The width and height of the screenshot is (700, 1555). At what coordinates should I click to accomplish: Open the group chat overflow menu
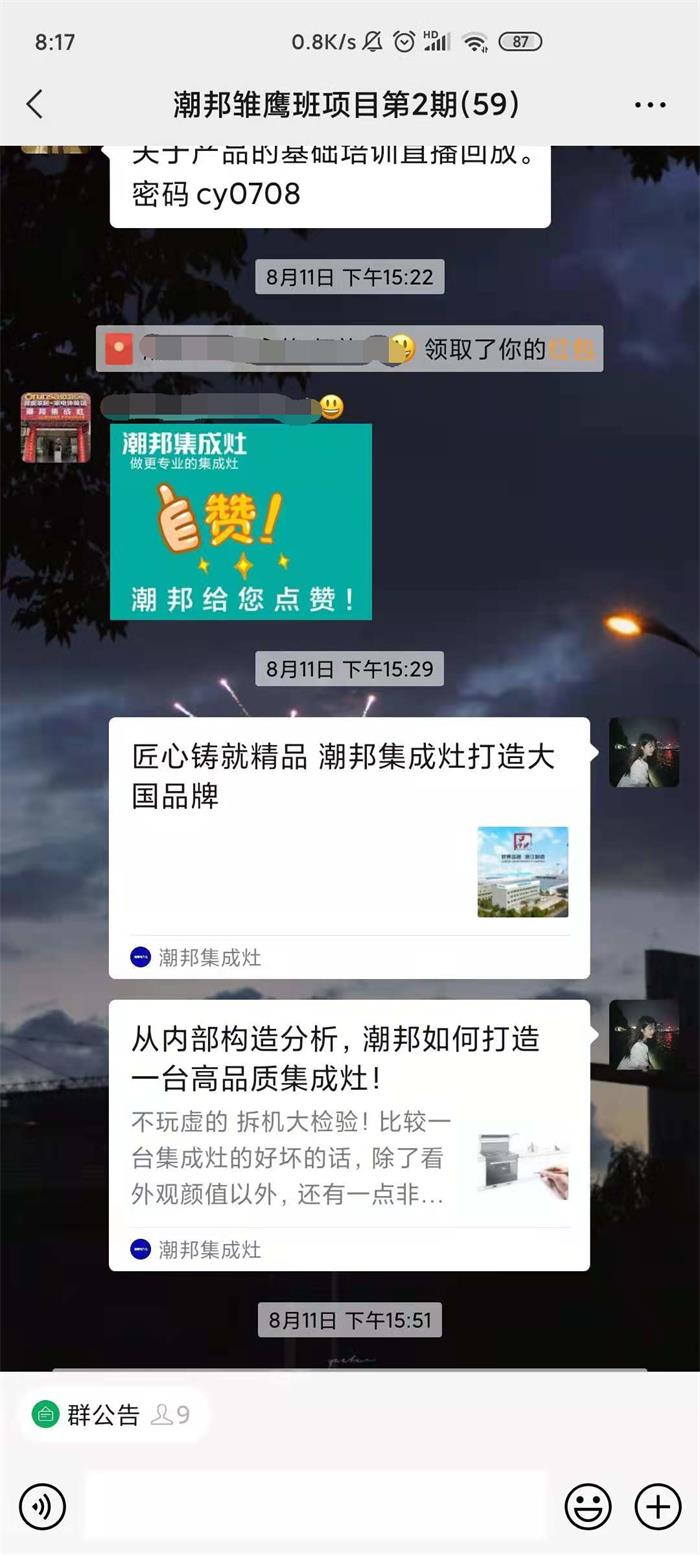tap(650, 104)
